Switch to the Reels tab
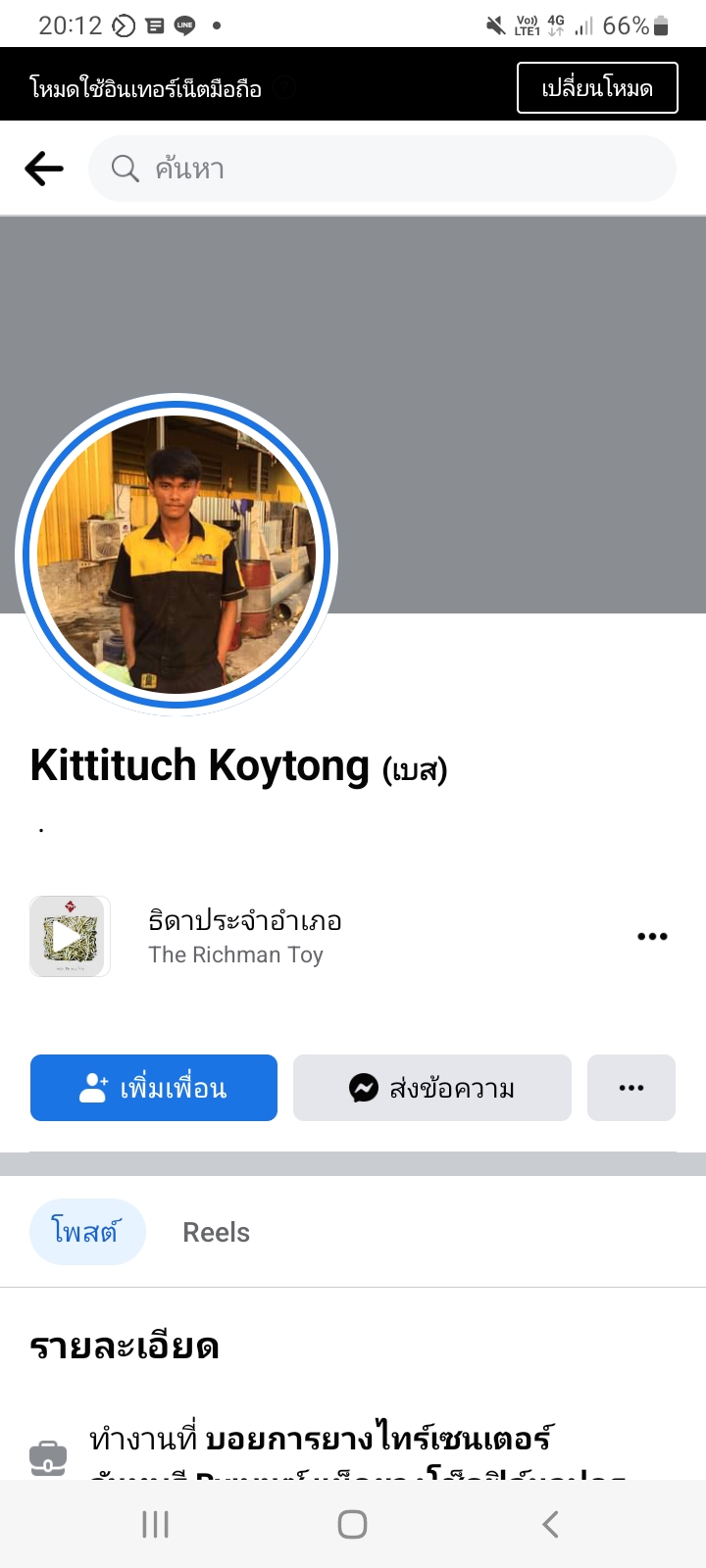 pyautogui.click(x=216, y=1232)
